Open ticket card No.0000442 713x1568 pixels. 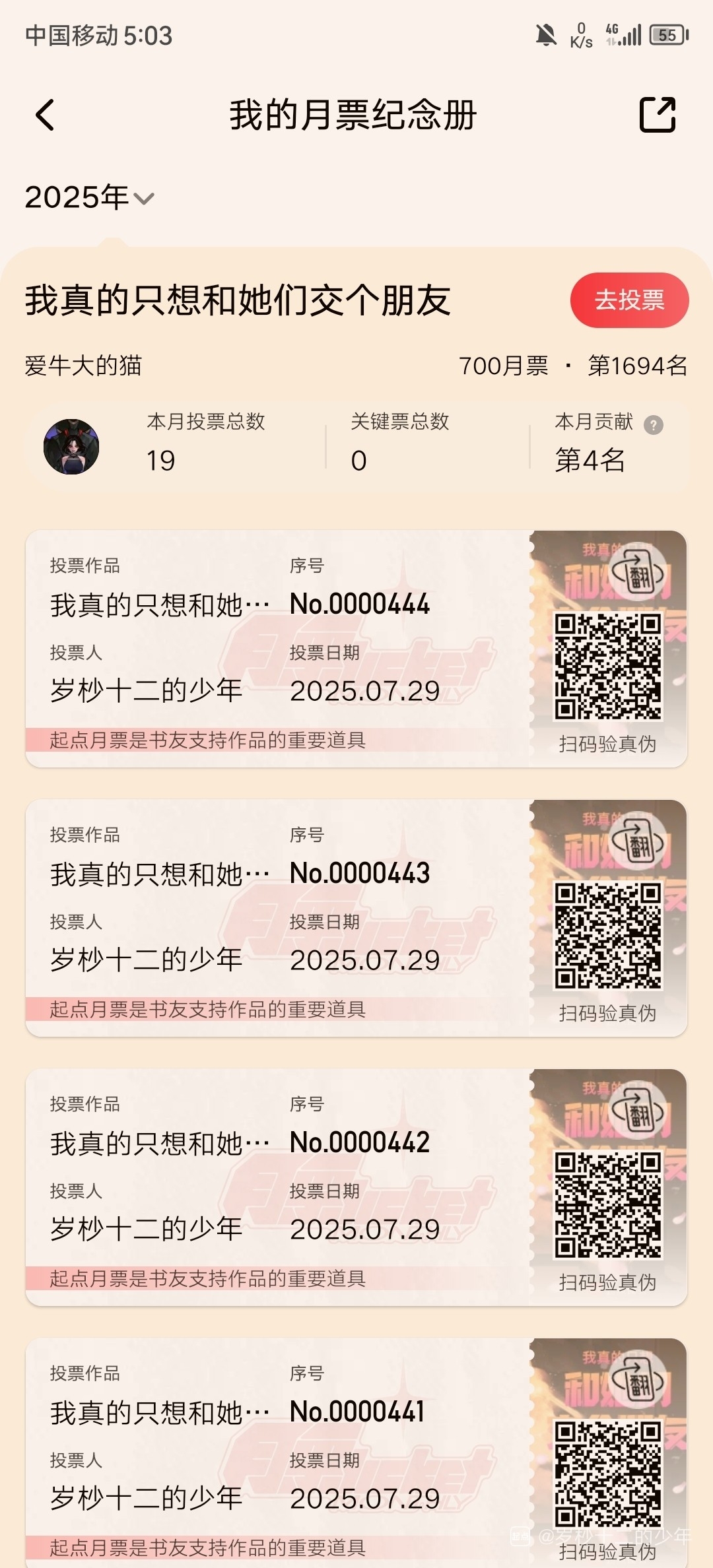277,1187
